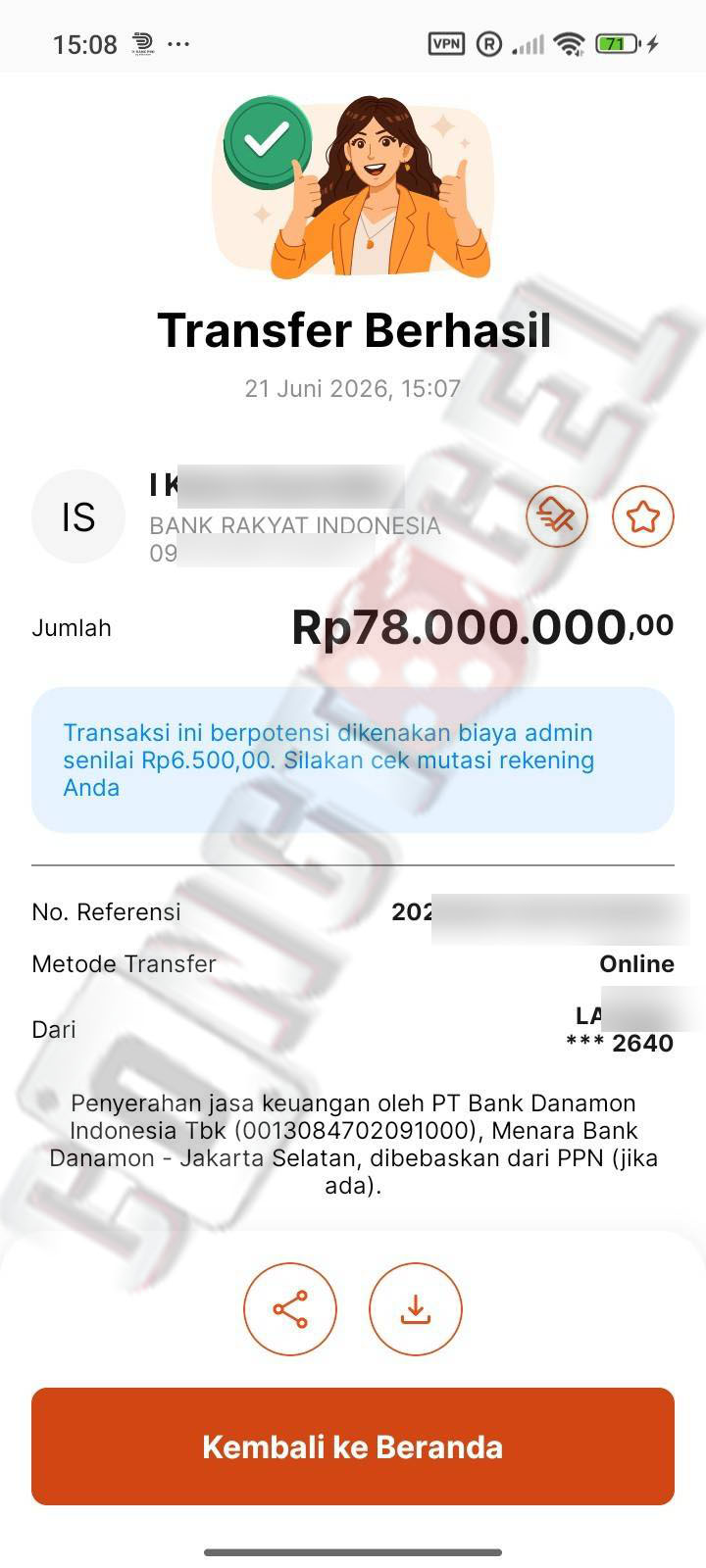
Task: Tap the favorite star icon beside the recipient
Action: click(x=643, y=515)
